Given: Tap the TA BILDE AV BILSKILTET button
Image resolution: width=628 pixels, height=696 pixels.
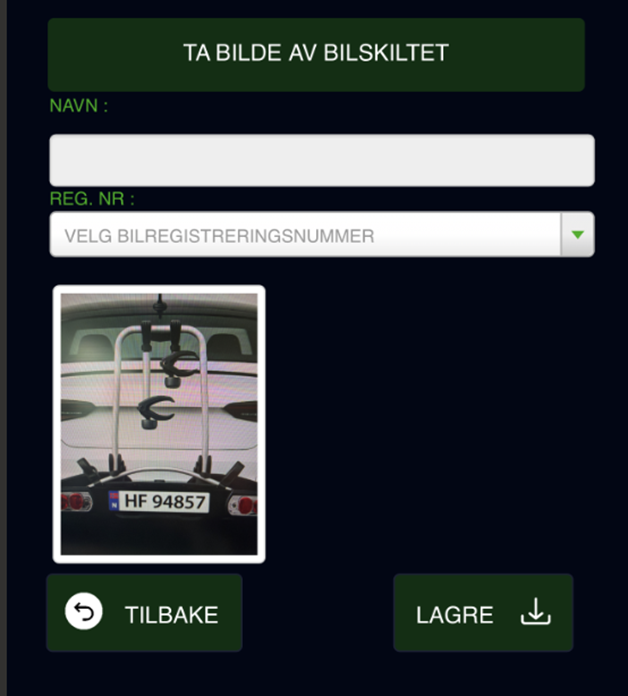Looking at the screenshot, I should click(x=316, y=54).
